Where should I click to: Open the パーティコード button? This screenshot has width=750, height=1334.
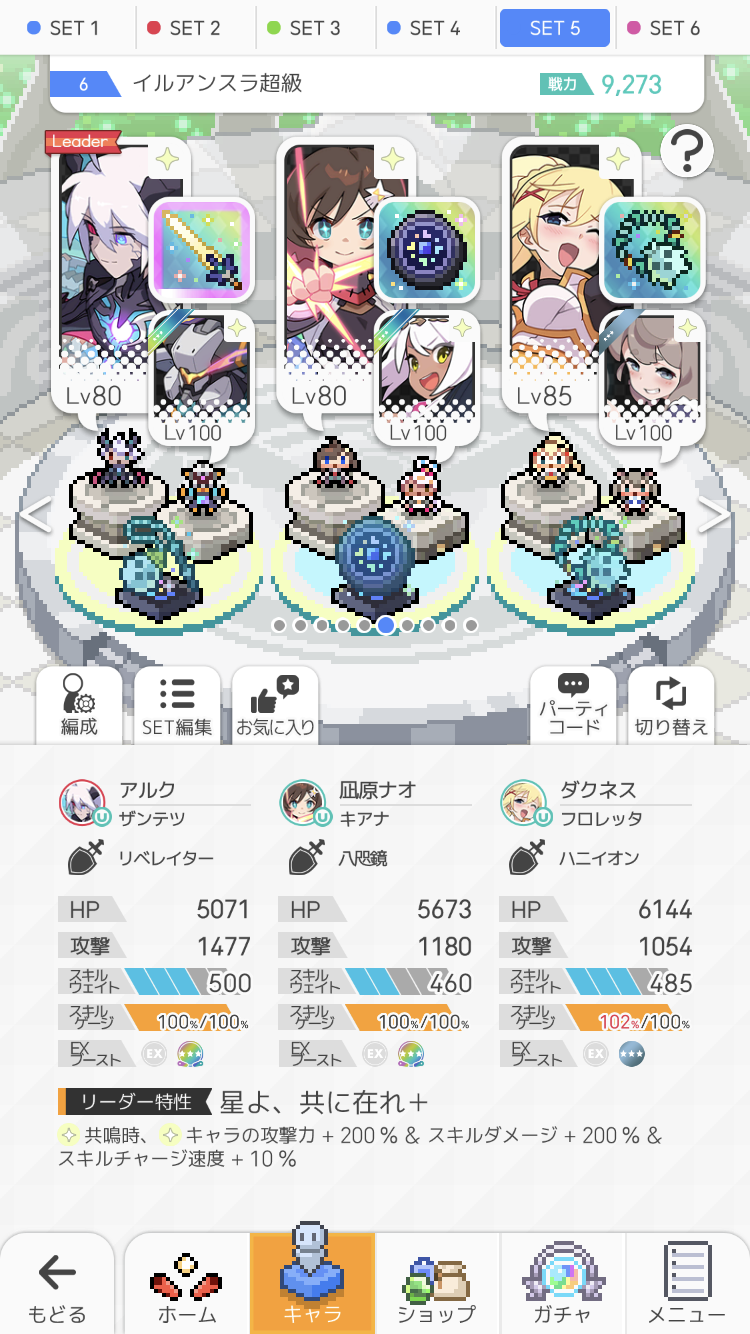pyautogui.click(x=573, y=705)
